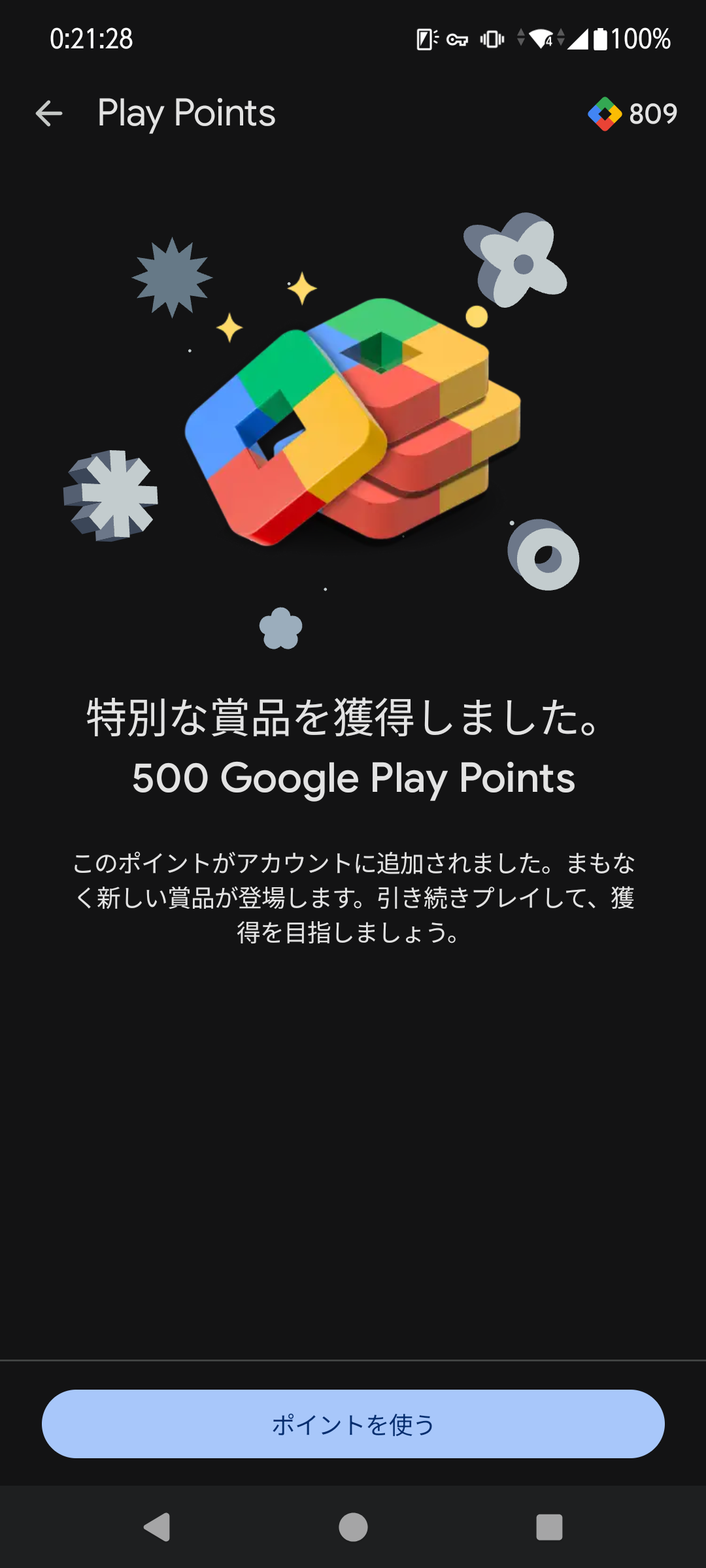Viewport: 706px width, 1568px height.
Task: Go back using the top-left arrow
Action: (x=49, y=114)
